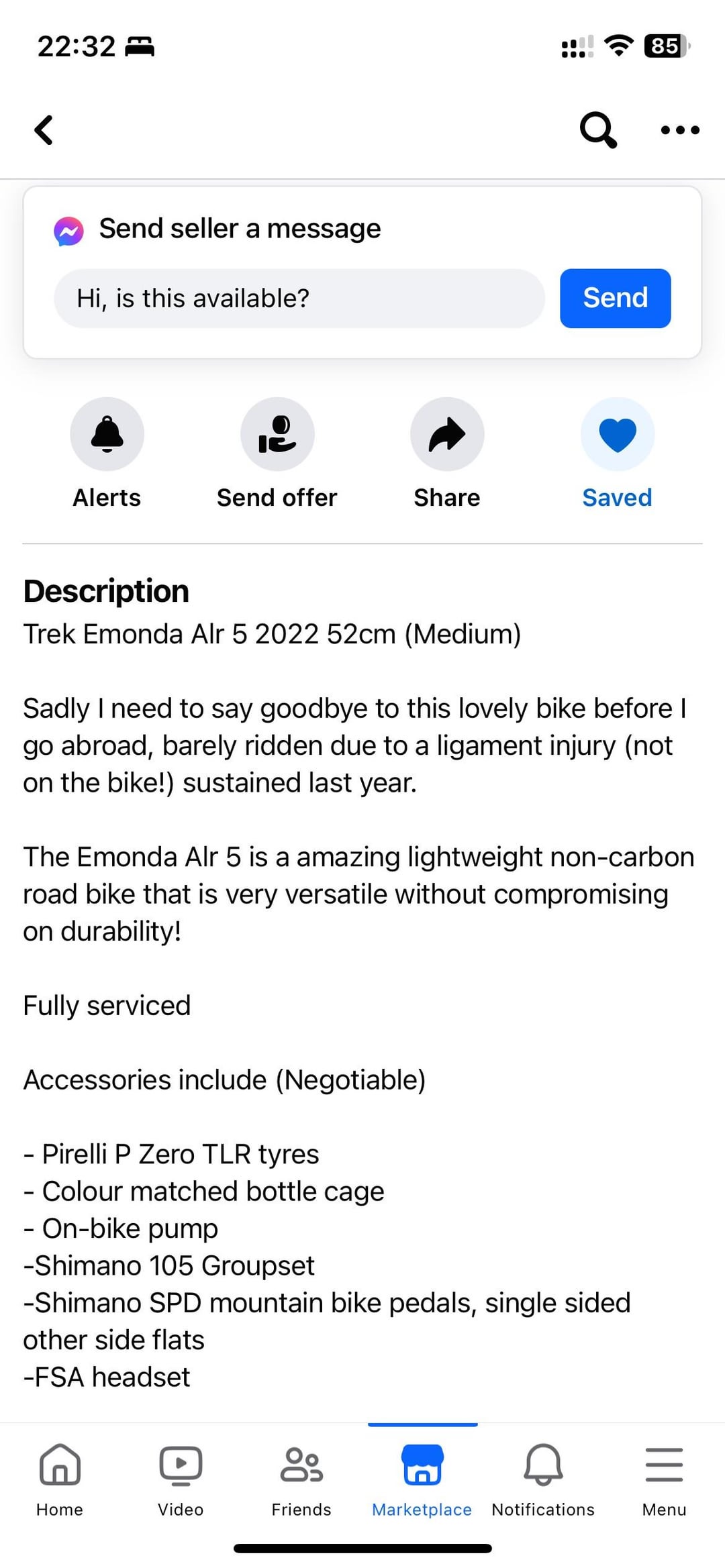This screenshot has height=1568, width=725.
Task: Send the message to the seller
Action: [x=615, y=299]
